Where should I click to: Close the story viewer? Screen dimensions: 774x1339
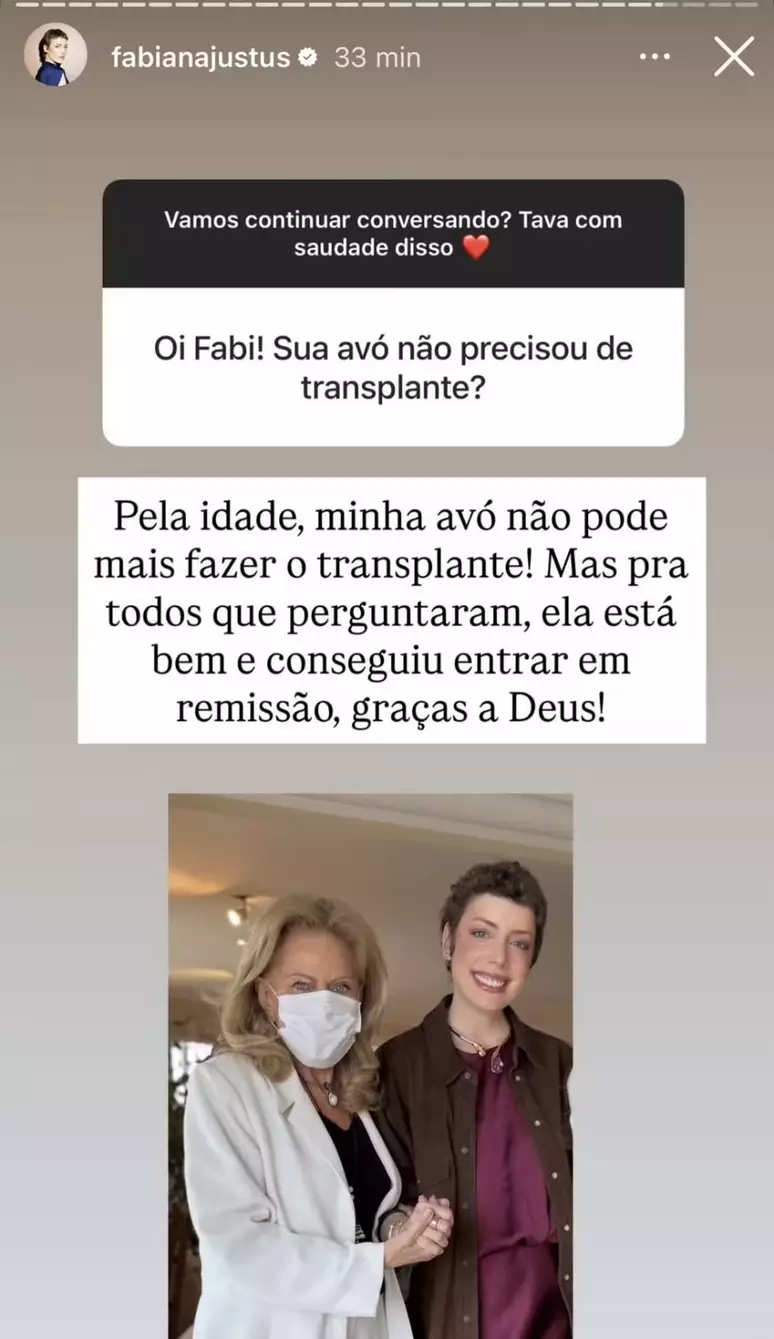734,57
